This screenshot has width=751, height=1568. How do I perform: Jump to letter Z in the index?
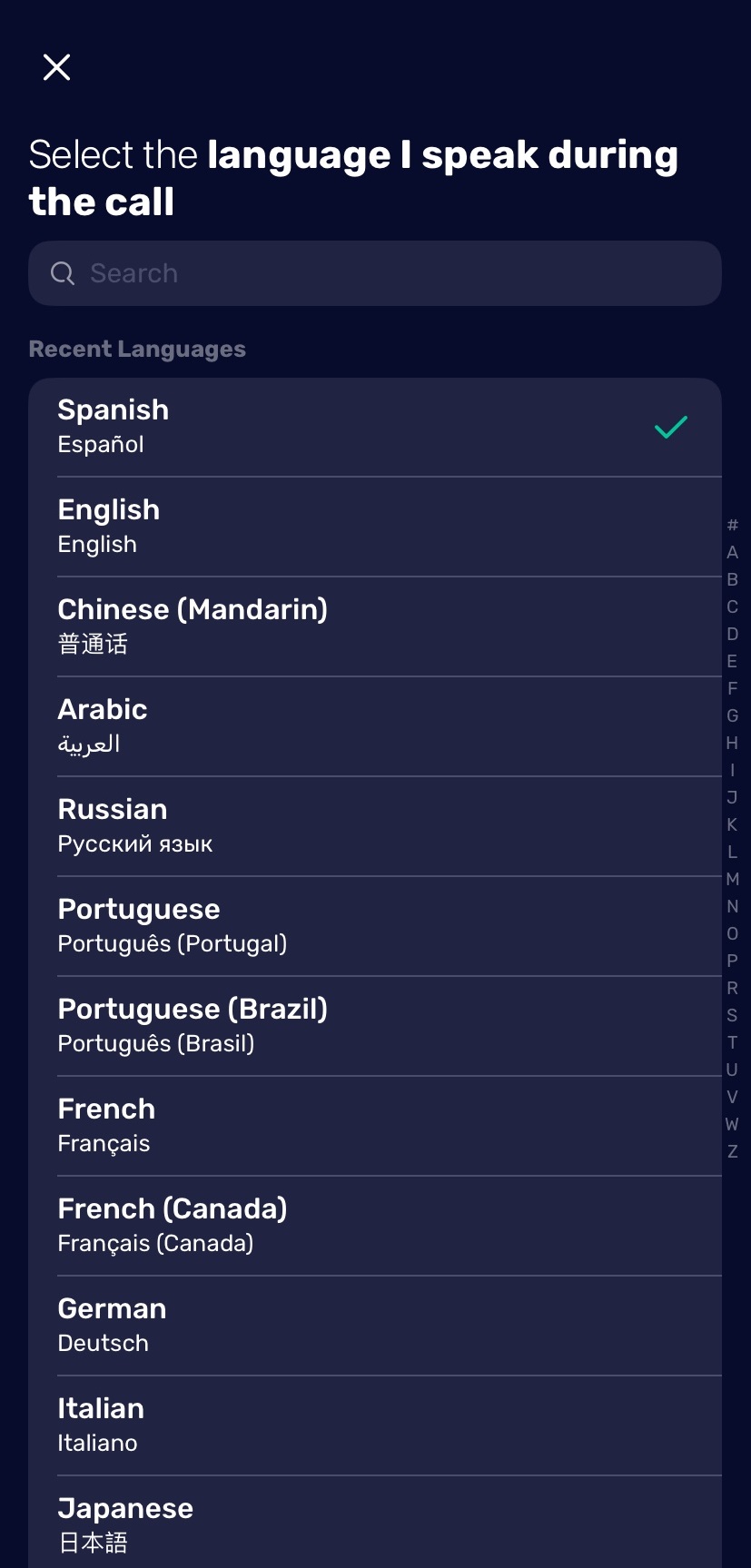(x=732, y=1150)
